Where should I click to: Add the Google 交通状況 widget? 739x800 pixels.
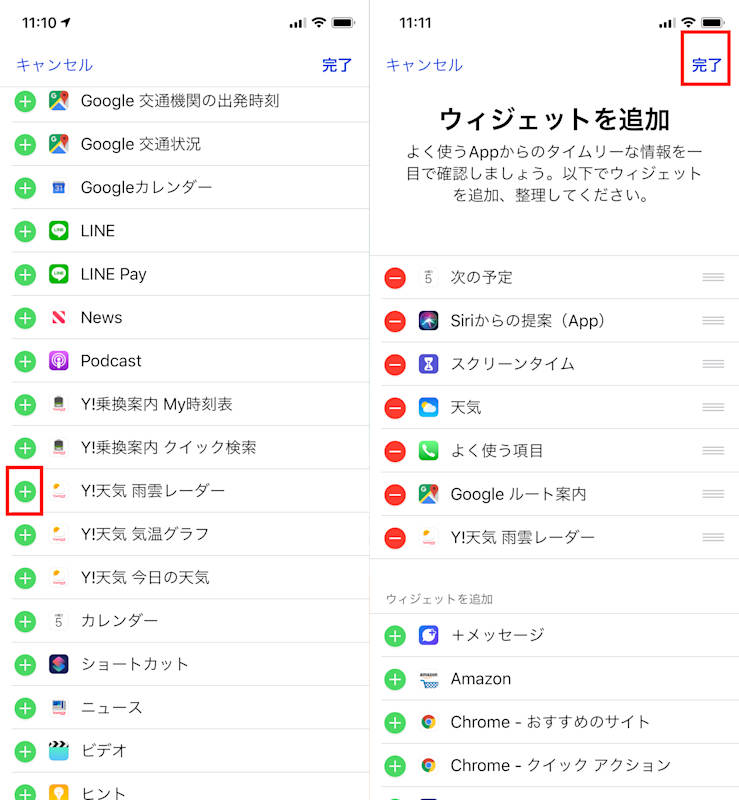(x=25, y=145)
